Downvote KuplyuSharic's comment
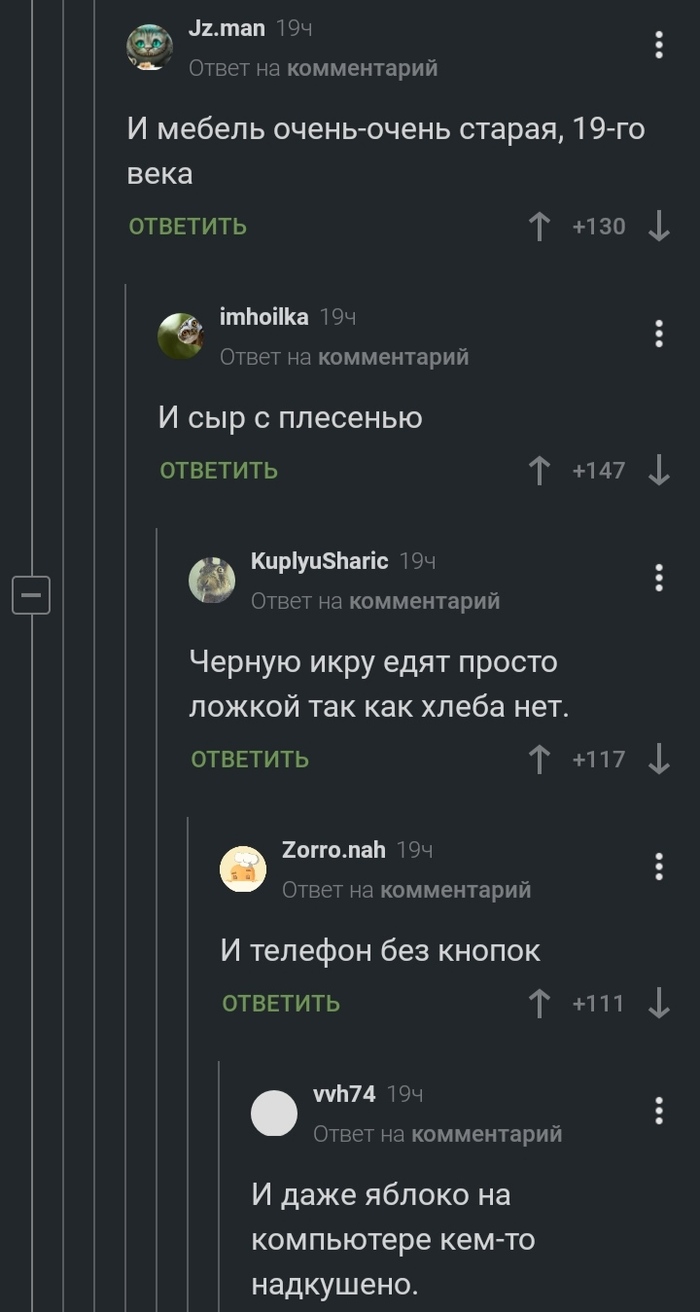The image size is (700, 1312). [658, 760]
